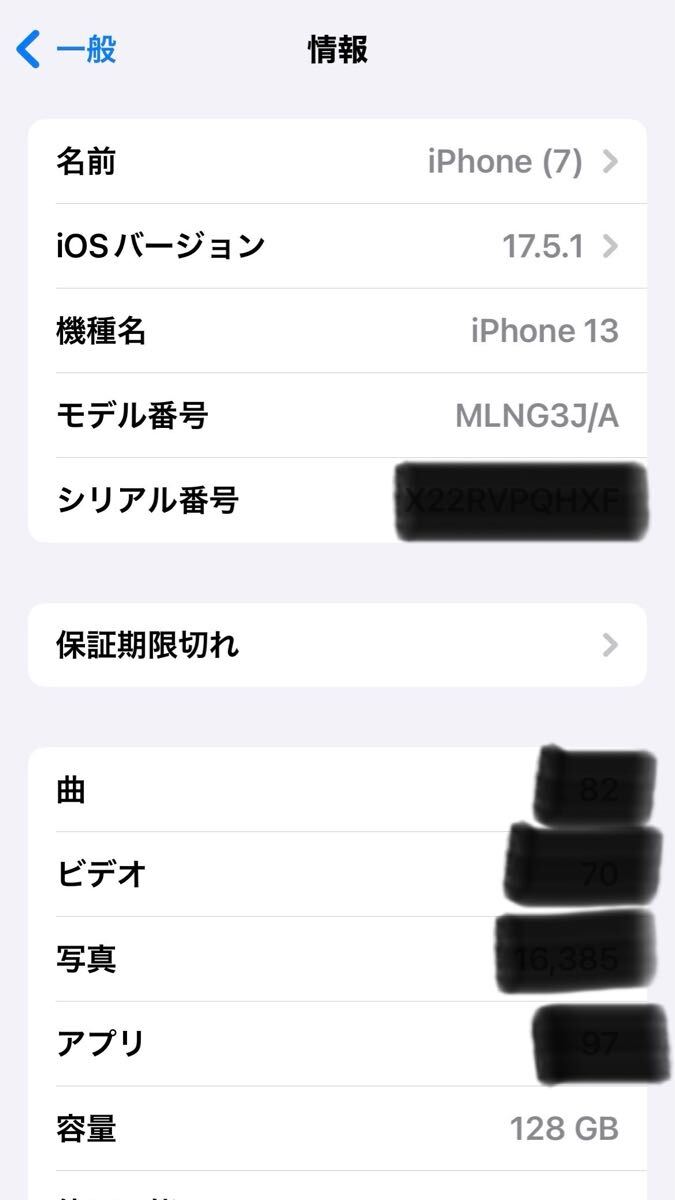This screenshot has width=675, height=1200.
Task: Tap the モデル番号 row to toggle format
Action: point(337,415)
